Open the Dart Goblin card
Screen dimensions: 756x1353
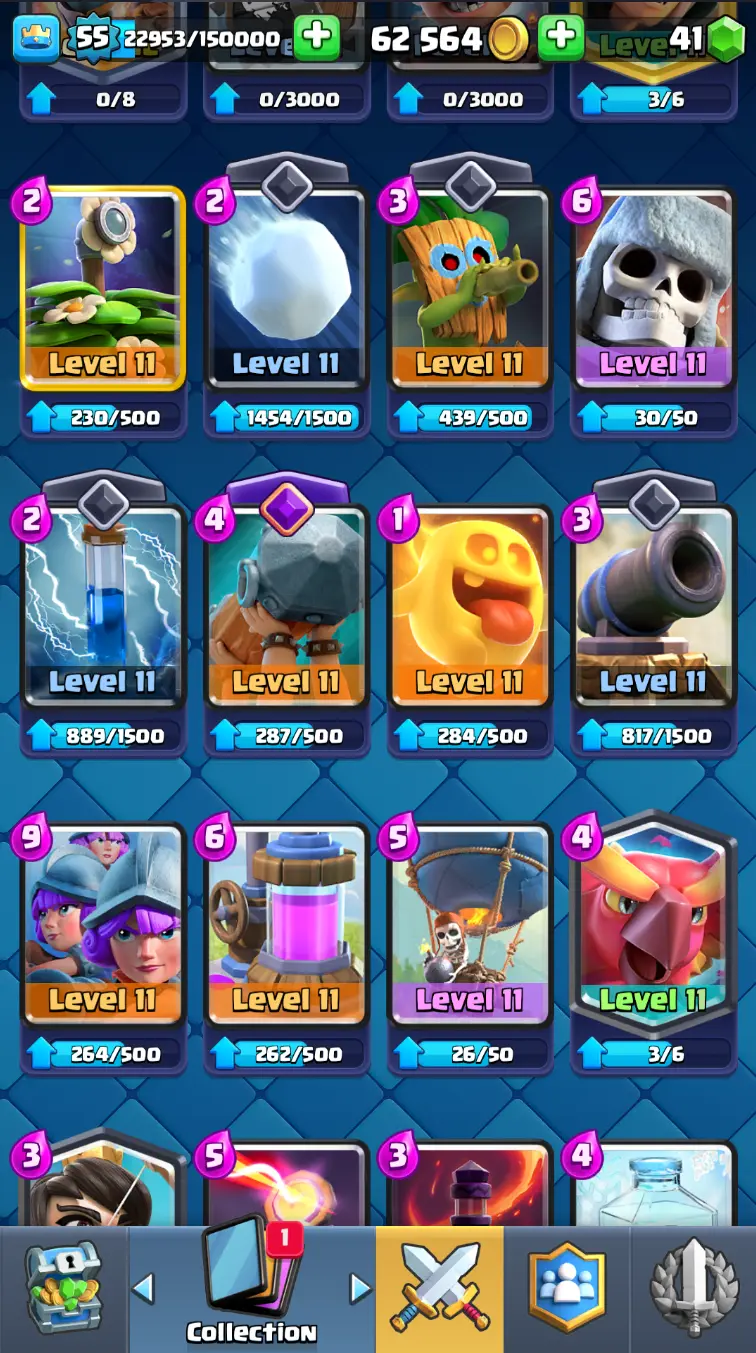pyautogui.click(x=470, y=290)
